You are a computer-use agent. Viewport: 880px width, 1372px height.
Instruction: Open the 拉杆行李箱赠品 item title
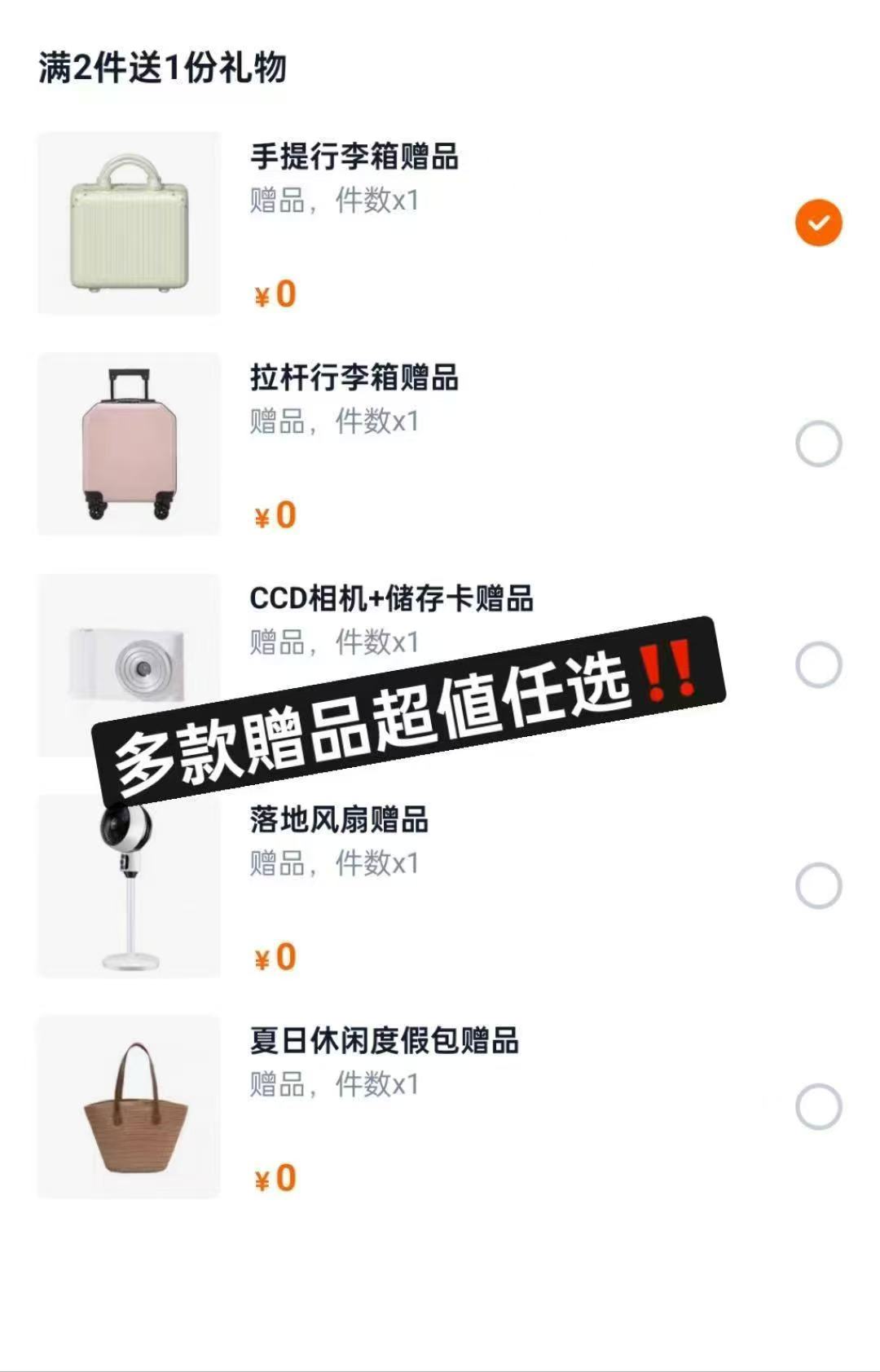point(354,378)
